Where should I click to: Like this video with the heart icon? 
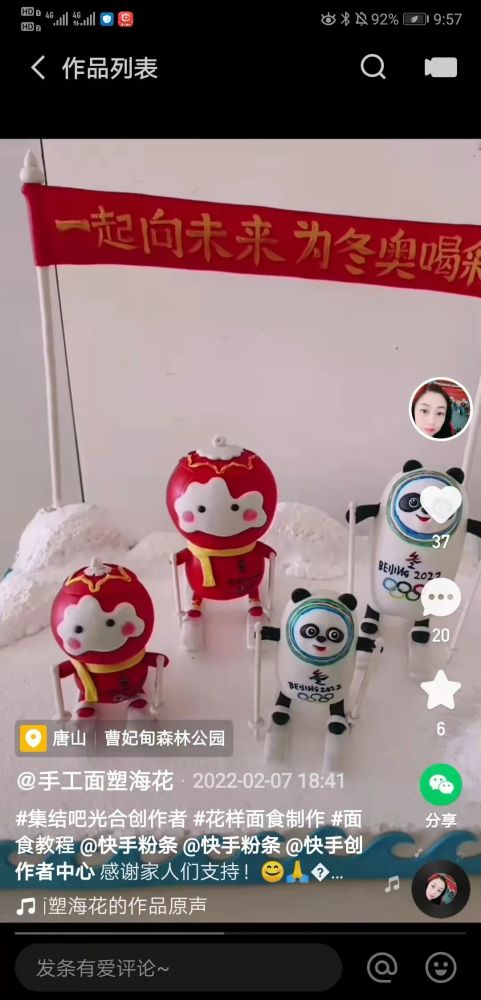point(440,504)
